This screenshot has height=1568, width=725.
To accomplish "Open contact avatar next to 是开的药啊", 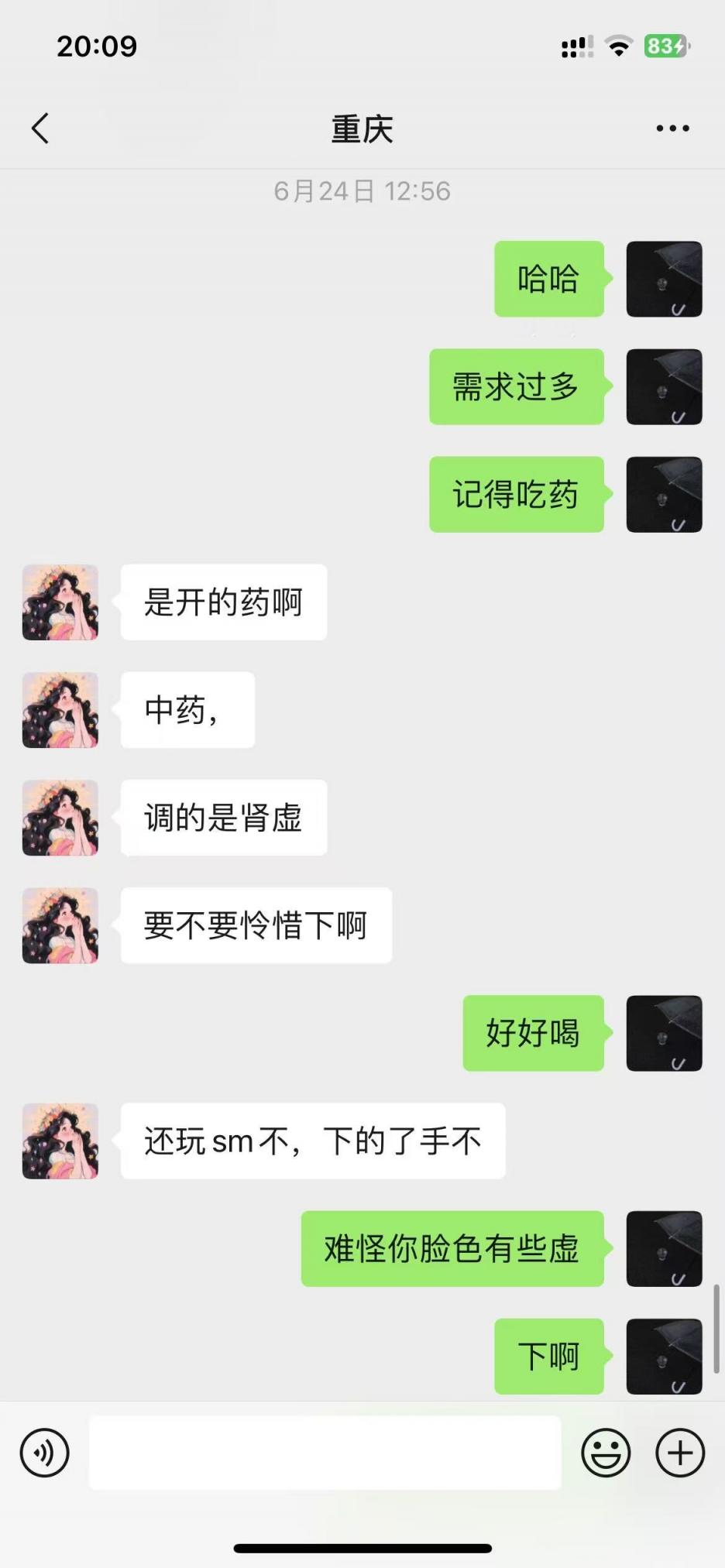I will pos(60,602).
